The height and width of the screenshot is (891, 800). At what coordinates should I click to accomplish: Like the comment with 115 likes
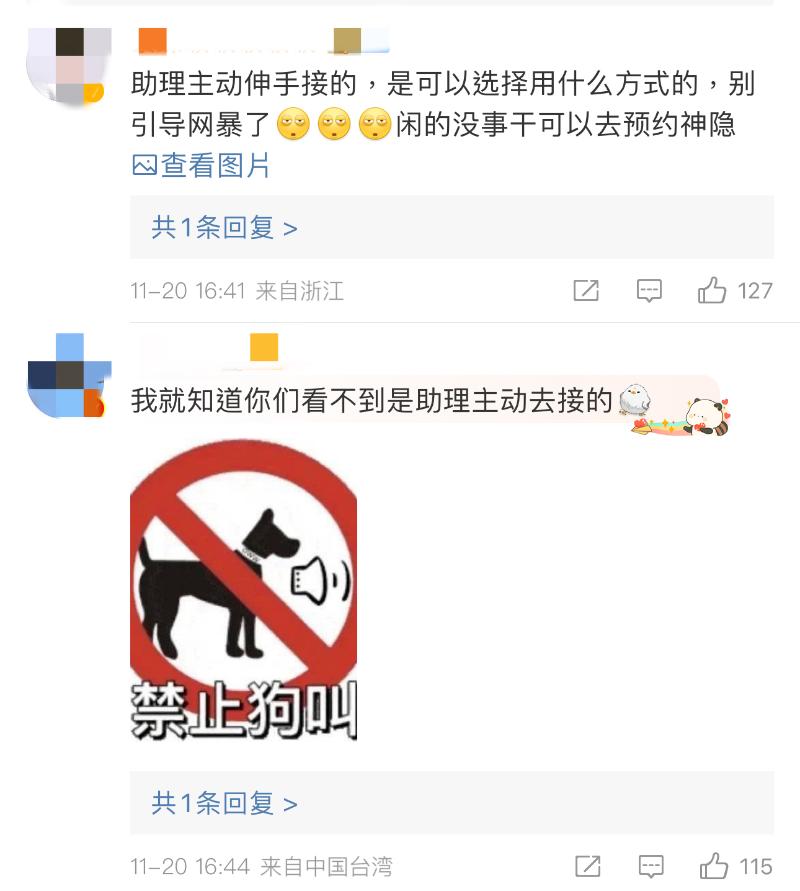pos(714,865)
